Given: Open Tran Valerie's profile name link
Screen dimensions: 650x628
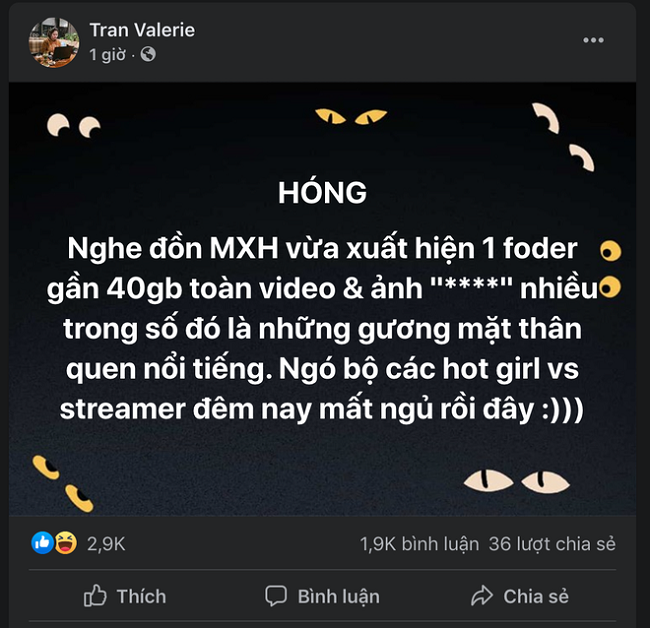Looking at the screenshot, I should [142, 30].
